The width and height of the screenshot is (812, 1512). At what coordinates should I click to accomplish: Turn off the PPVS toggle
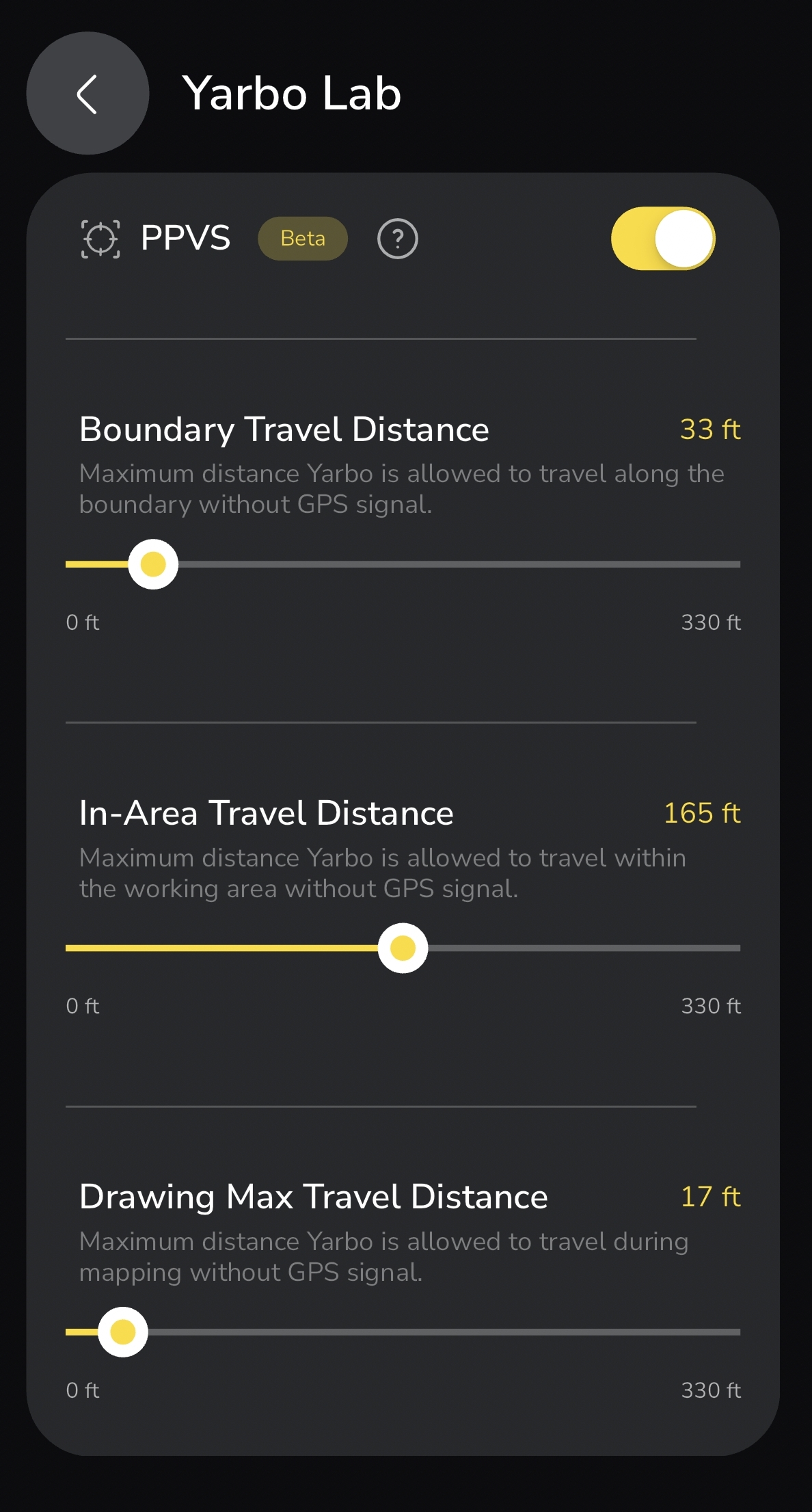[x=662, y=239]
